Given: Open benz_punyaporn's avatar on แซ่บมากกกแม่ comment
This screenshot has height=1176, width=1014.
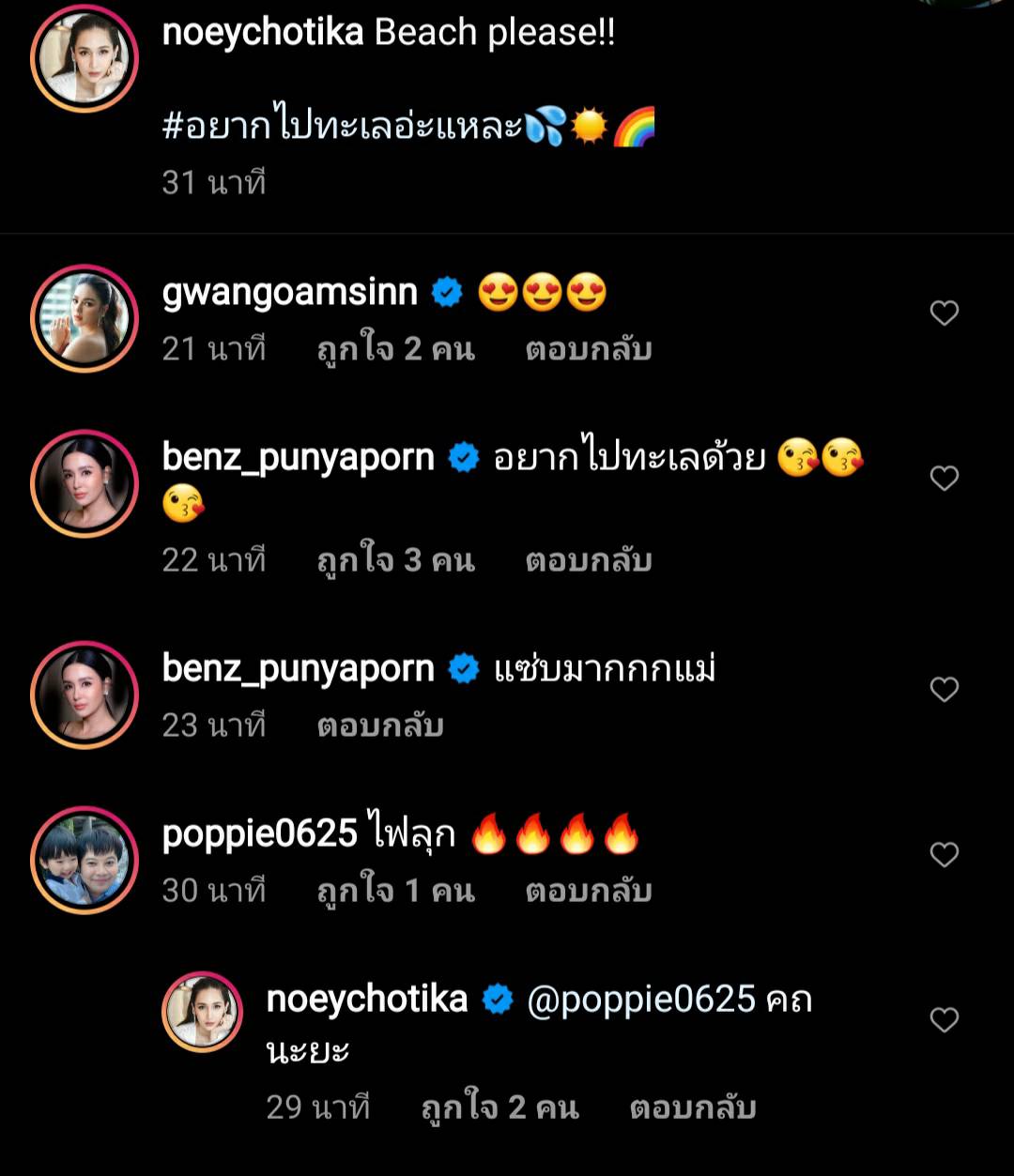Looking at the screenshot, I should click(x=84, y=695).
